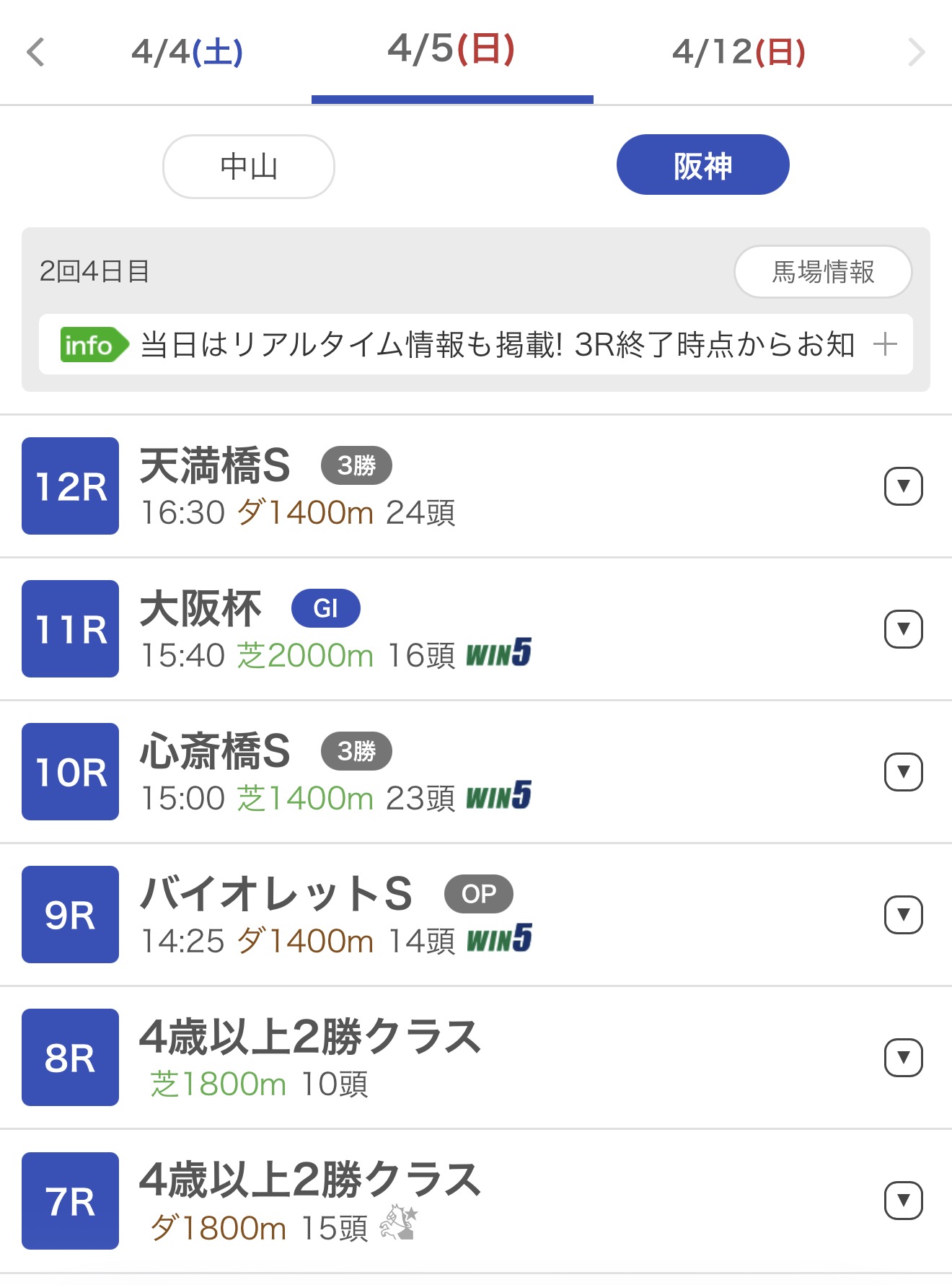Select the 阪神 racecourse
This screenshot has height=1285, width=952.
pyautogui.click(x=702, y=165)
